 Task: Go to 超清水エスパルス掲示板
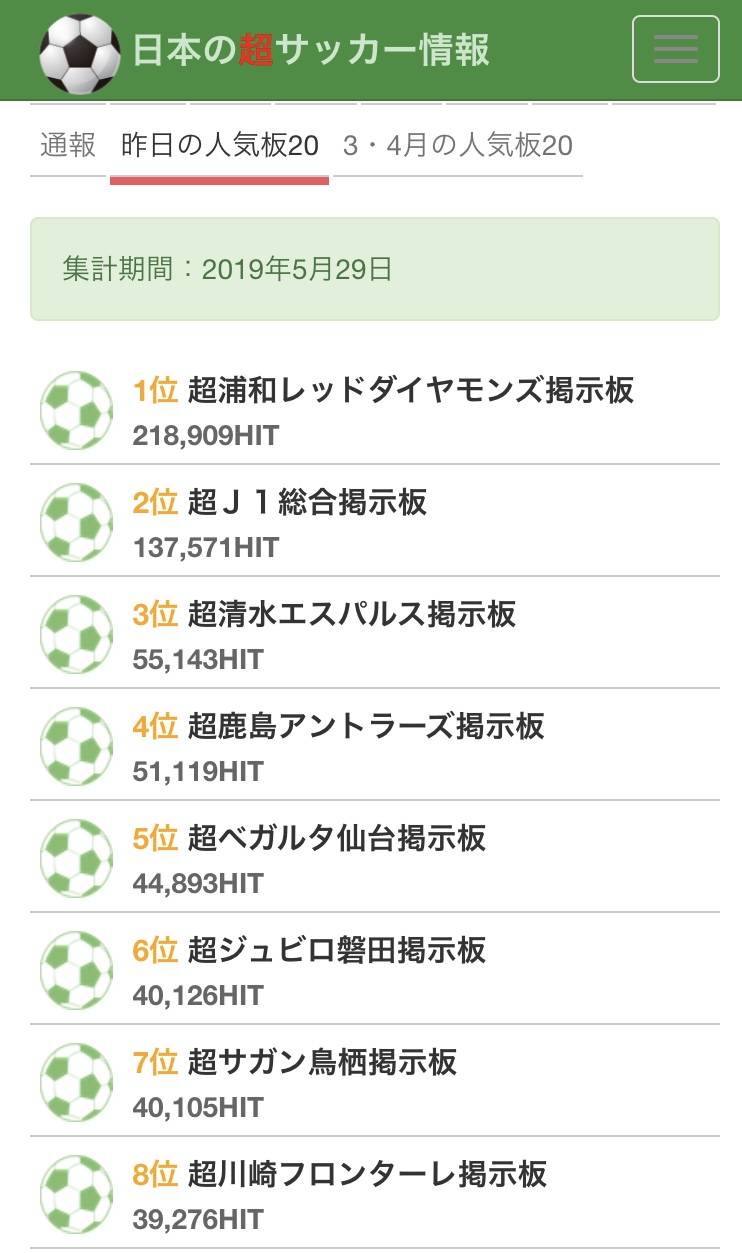[x=375, y=633]
